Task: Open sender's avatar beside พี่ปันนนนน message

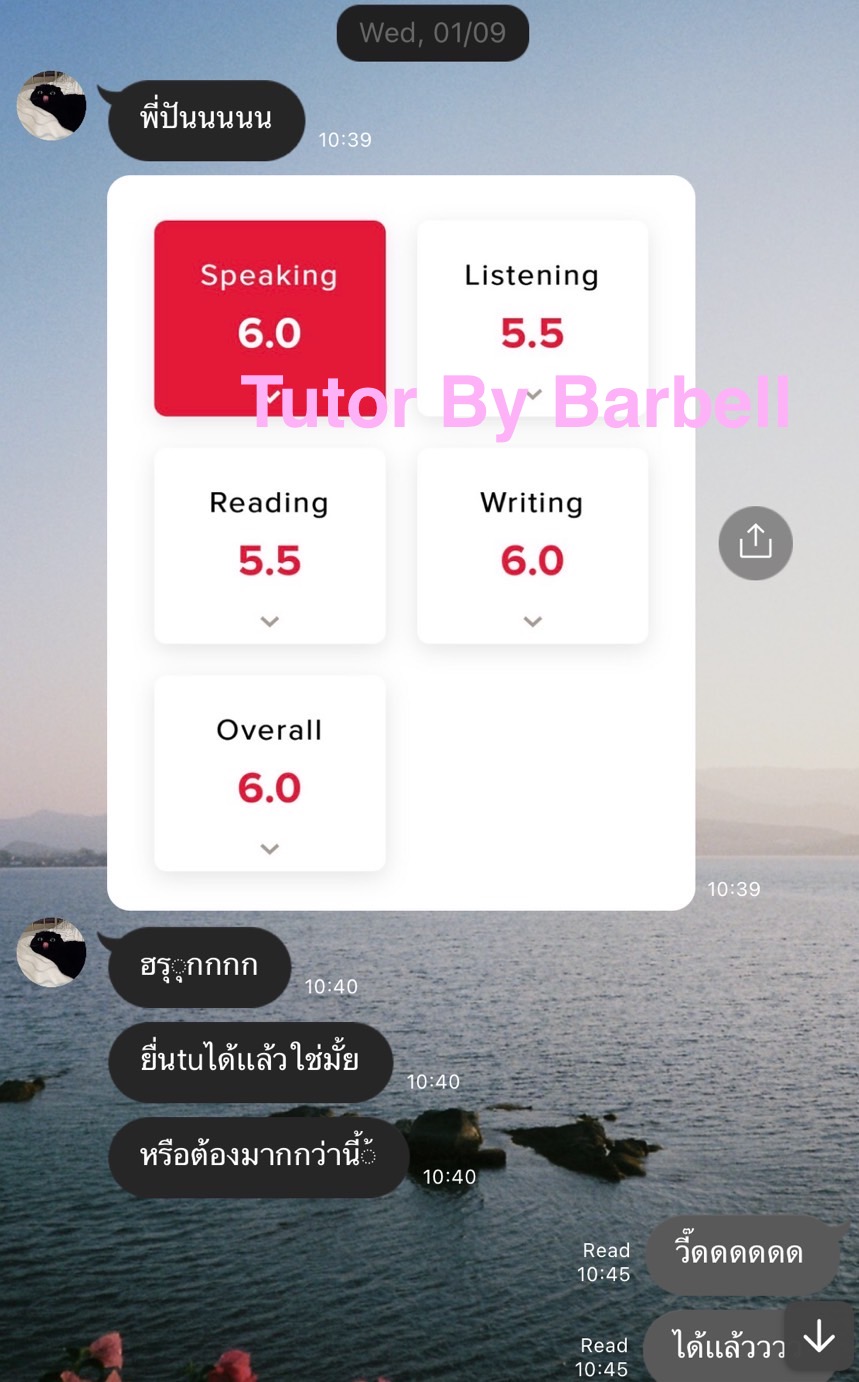Action: click(x=51, y=106)
